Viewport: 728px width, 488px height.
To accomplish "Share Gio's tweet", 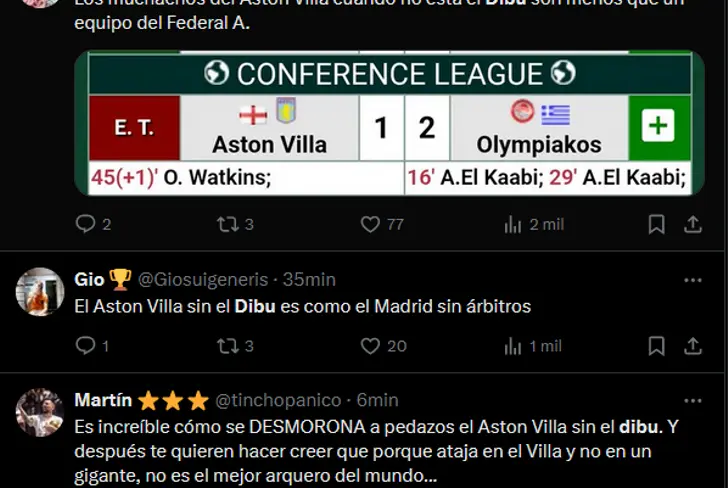I will click(692, 346).
